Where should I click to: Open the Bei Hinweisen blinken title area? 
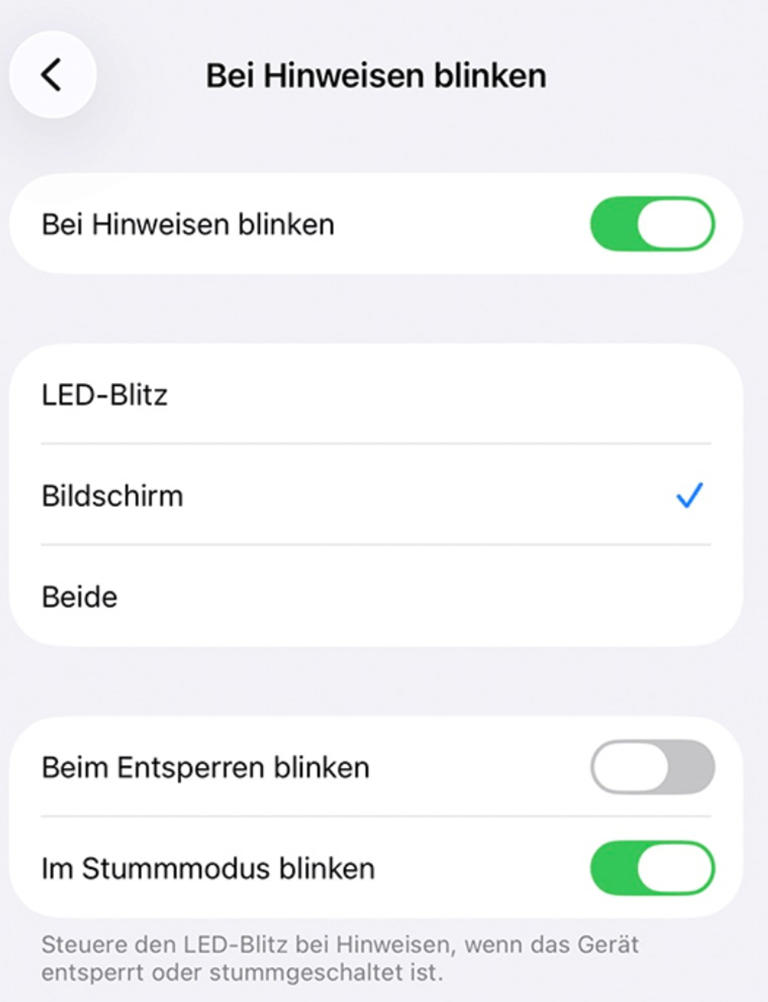tap(375, 75)
